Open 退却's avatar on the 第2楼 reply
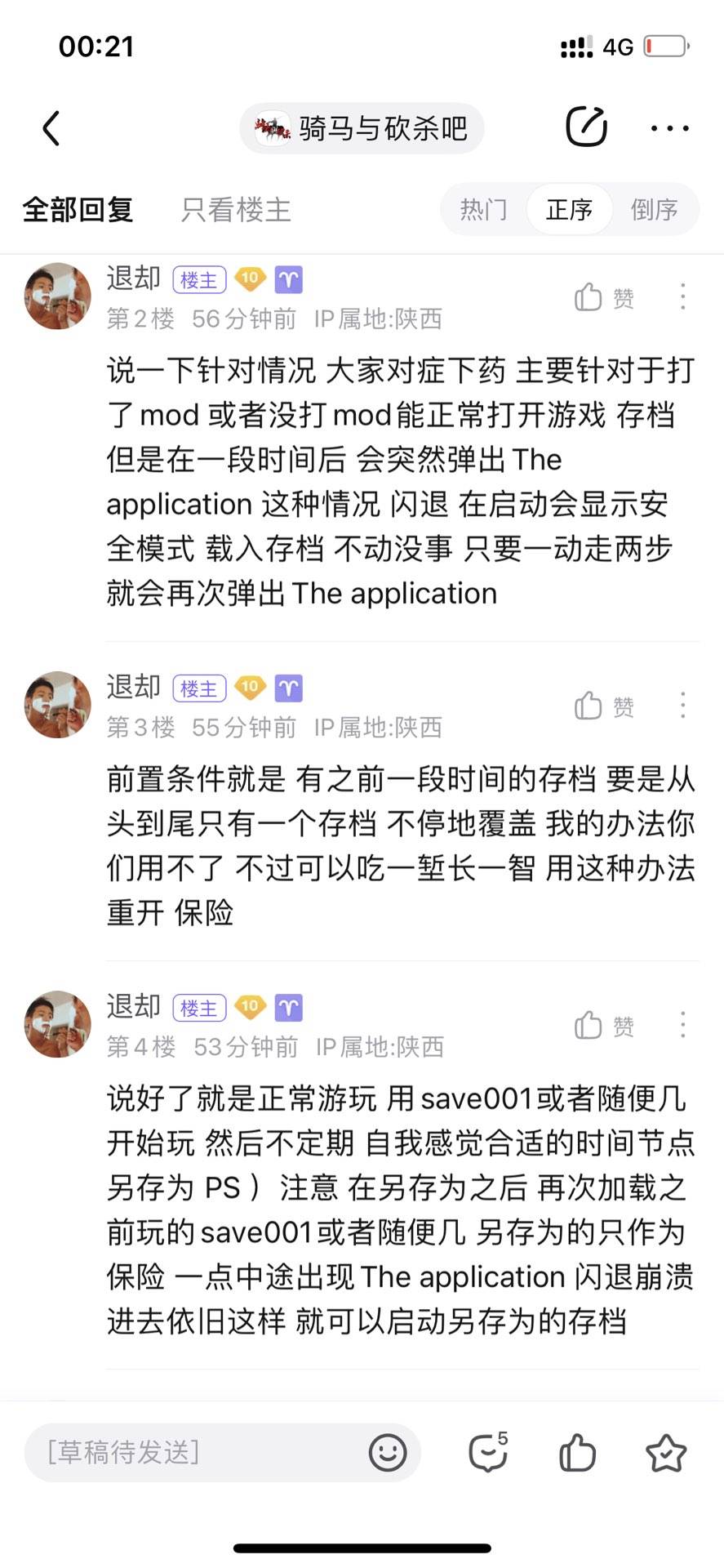724x1568 pixels. 57,296
